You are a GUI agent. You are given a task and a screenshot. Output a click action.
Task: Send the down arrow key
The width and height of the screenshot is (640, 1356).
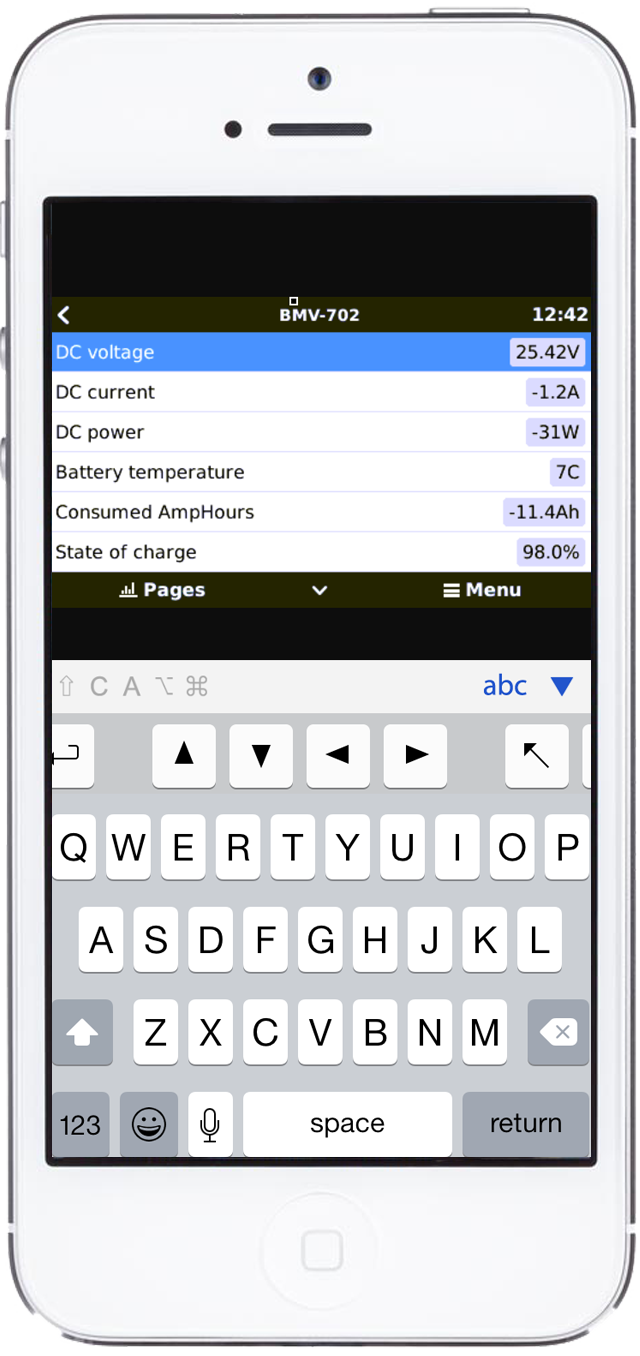(x=261, y=755)
